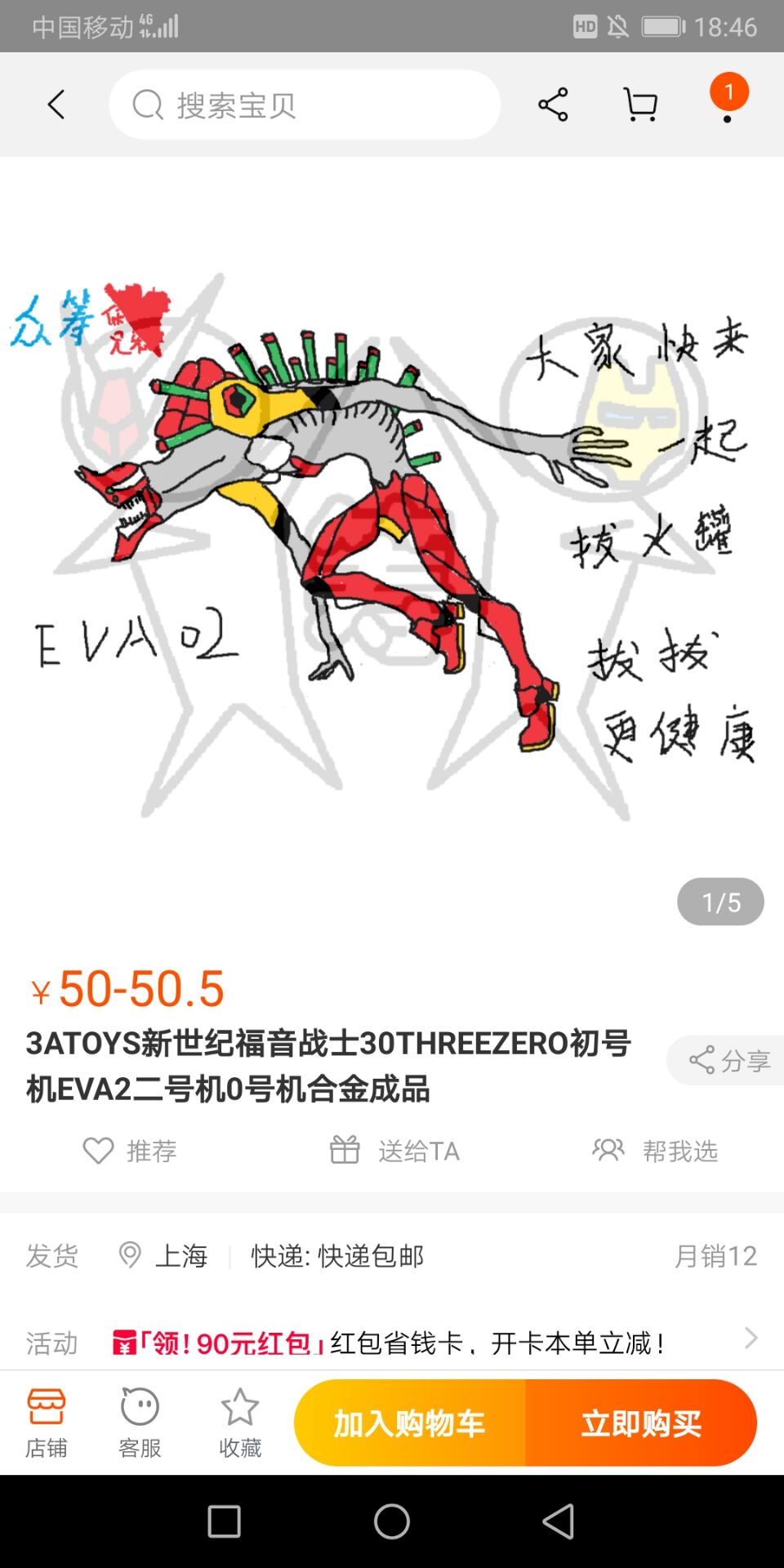Open the shopping cart icon

pyautogui.click(x=640, y=105)
